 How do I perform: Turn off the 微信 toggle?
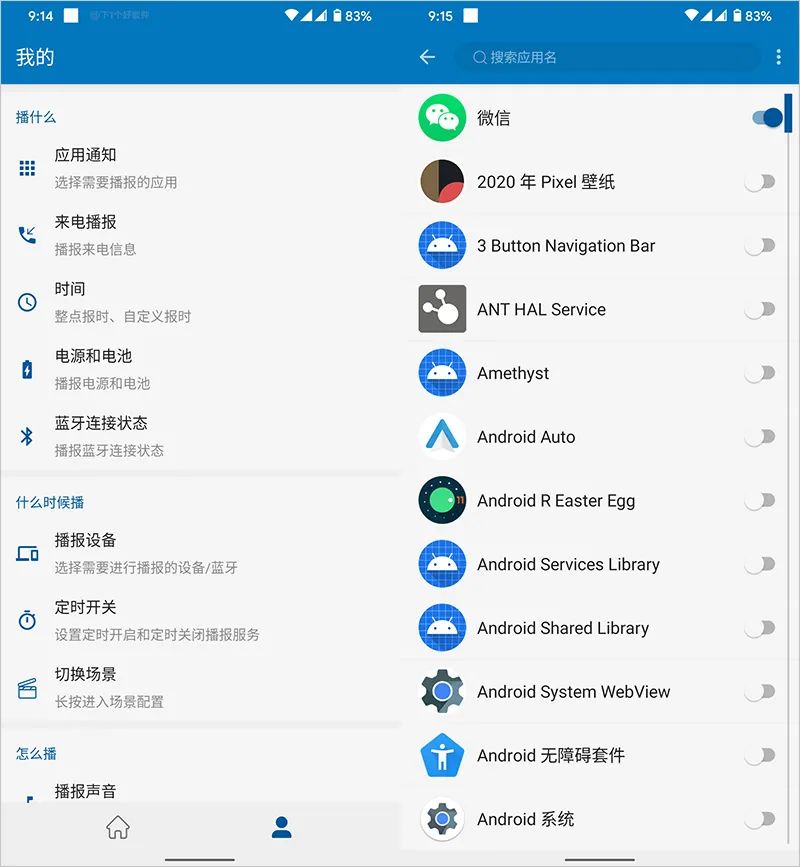coord(766,118)
